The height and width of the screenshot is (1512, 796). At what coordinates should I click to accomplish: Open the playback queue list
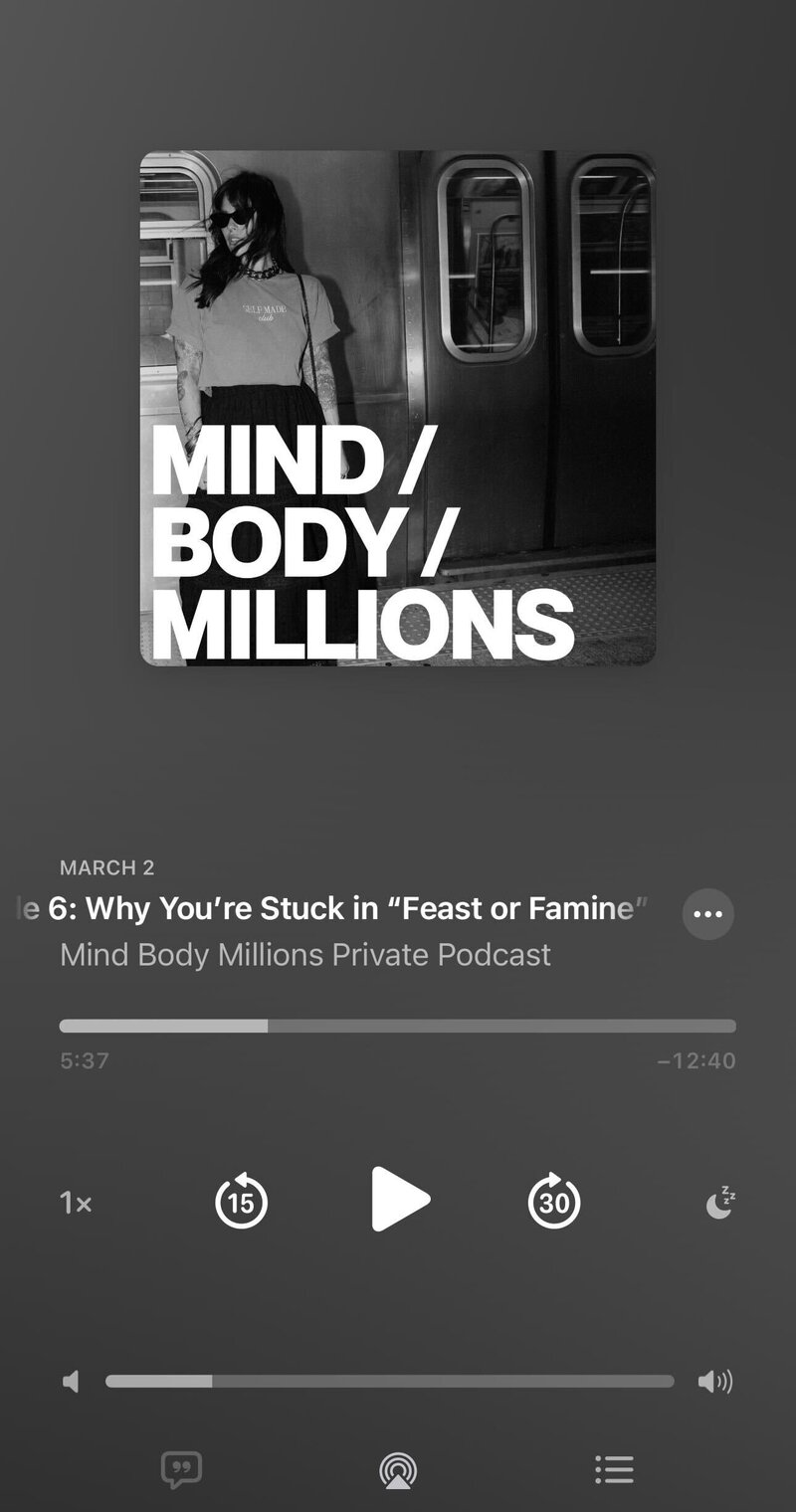tap(614, 1469)
